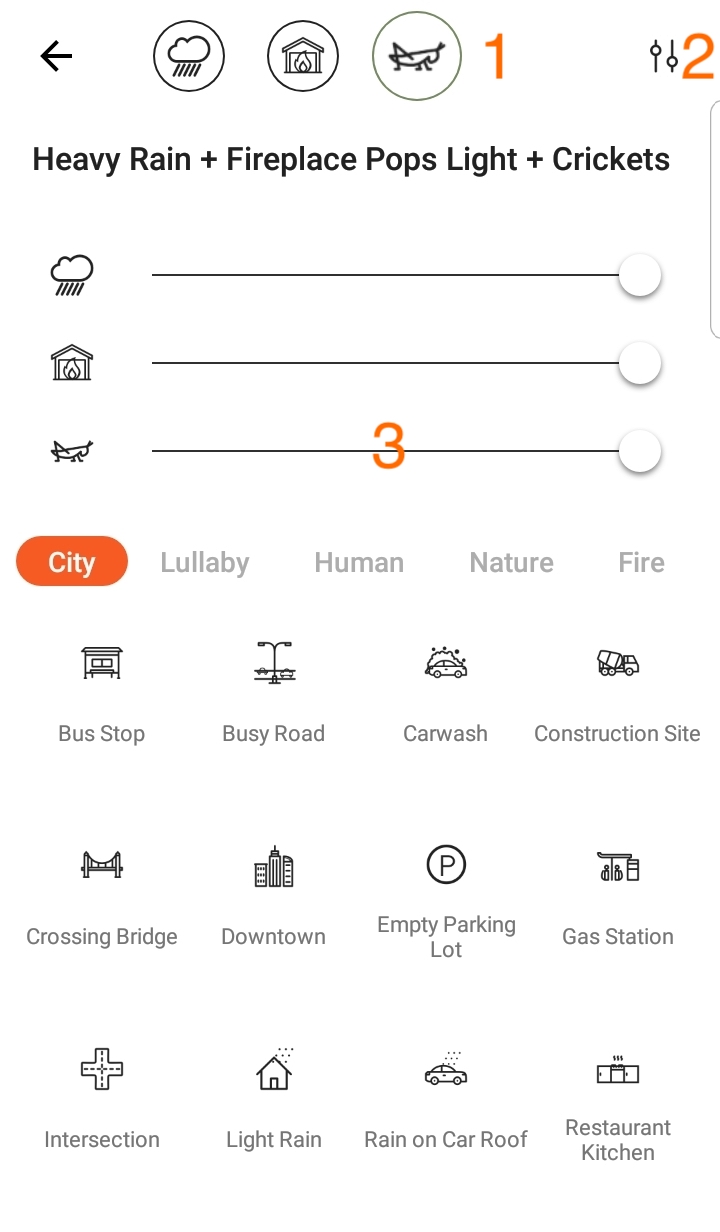Tap the Heavy Rain icon in top bar

[189, 57]
